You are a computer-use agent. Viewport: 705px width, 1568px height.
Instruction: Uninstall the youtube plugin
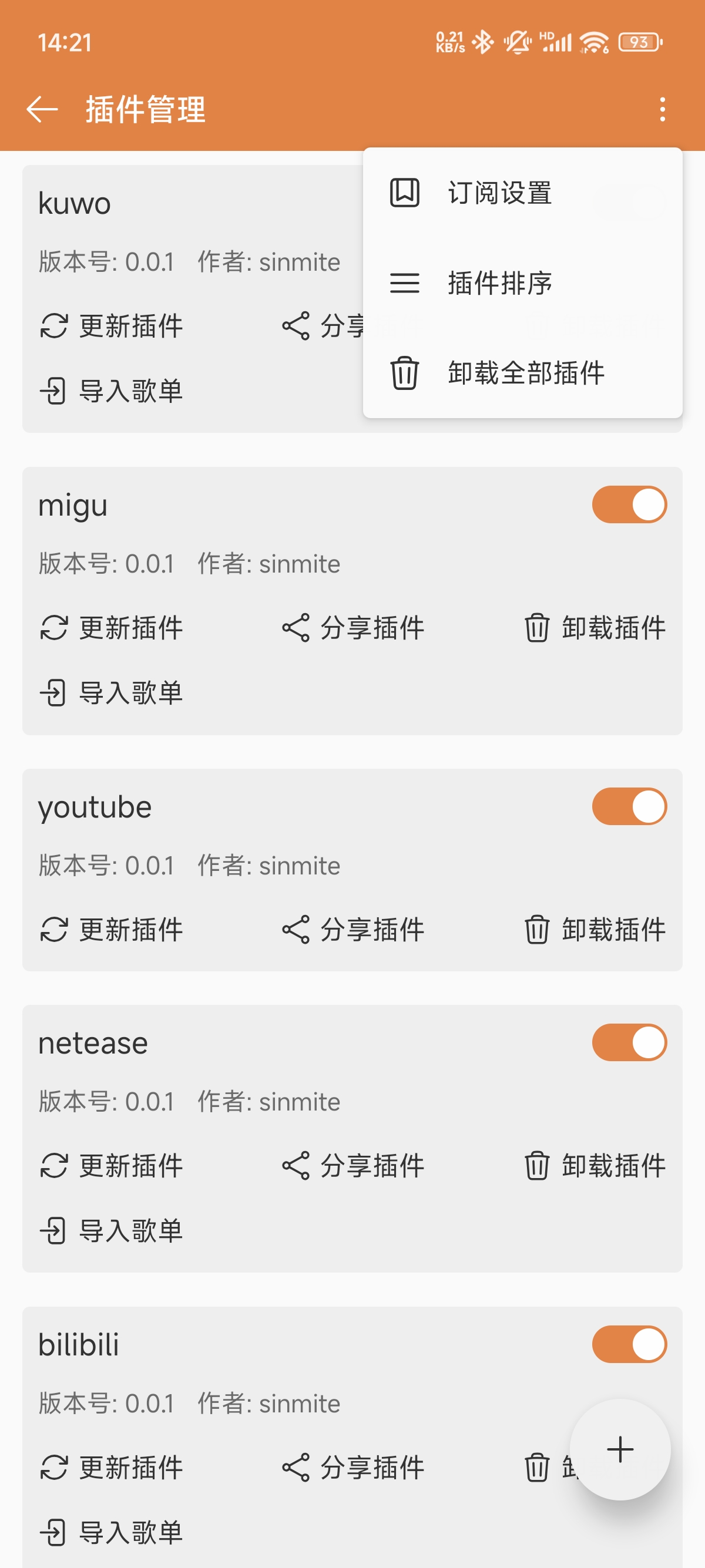(x=595, y=930)
